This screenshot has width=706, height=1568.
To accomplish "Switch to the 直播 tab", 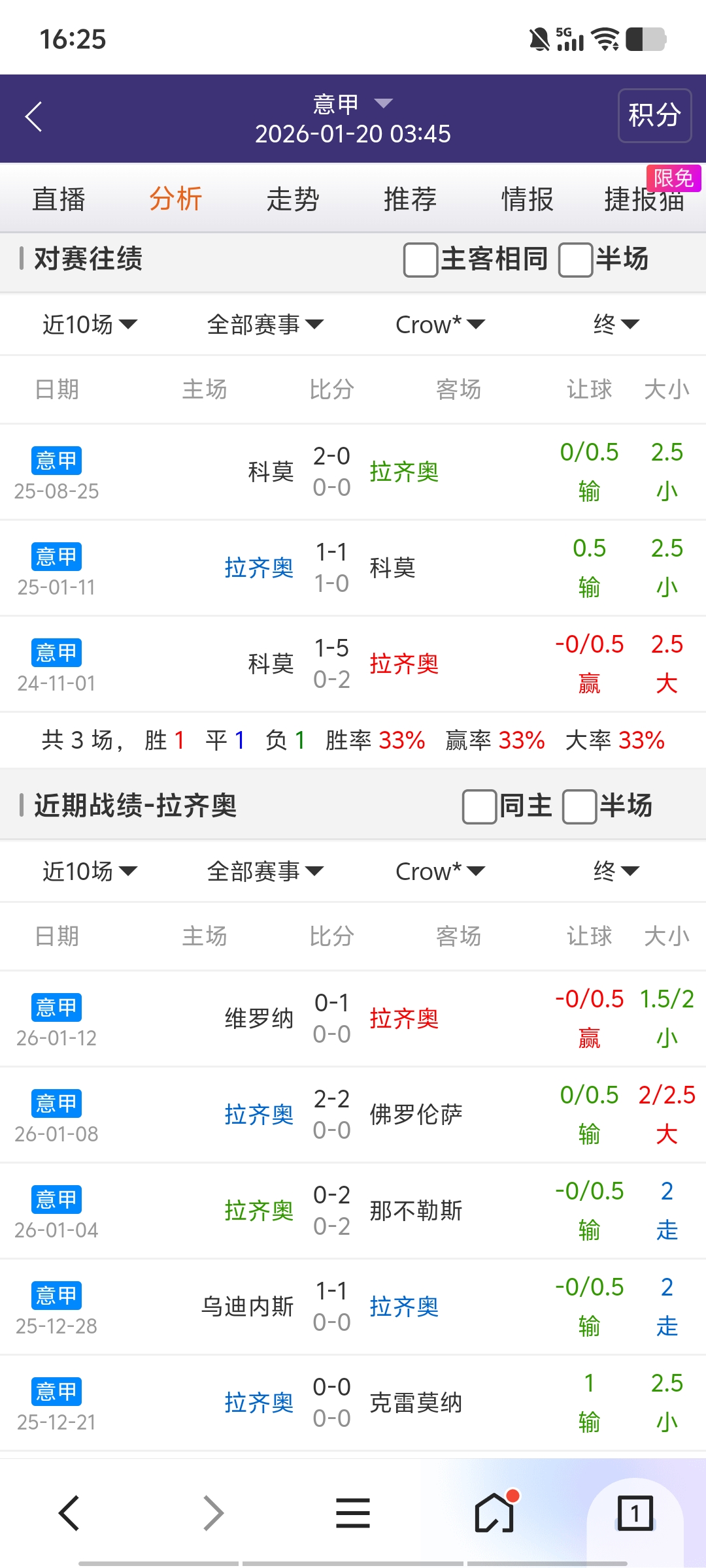I will tap(59, 199).
